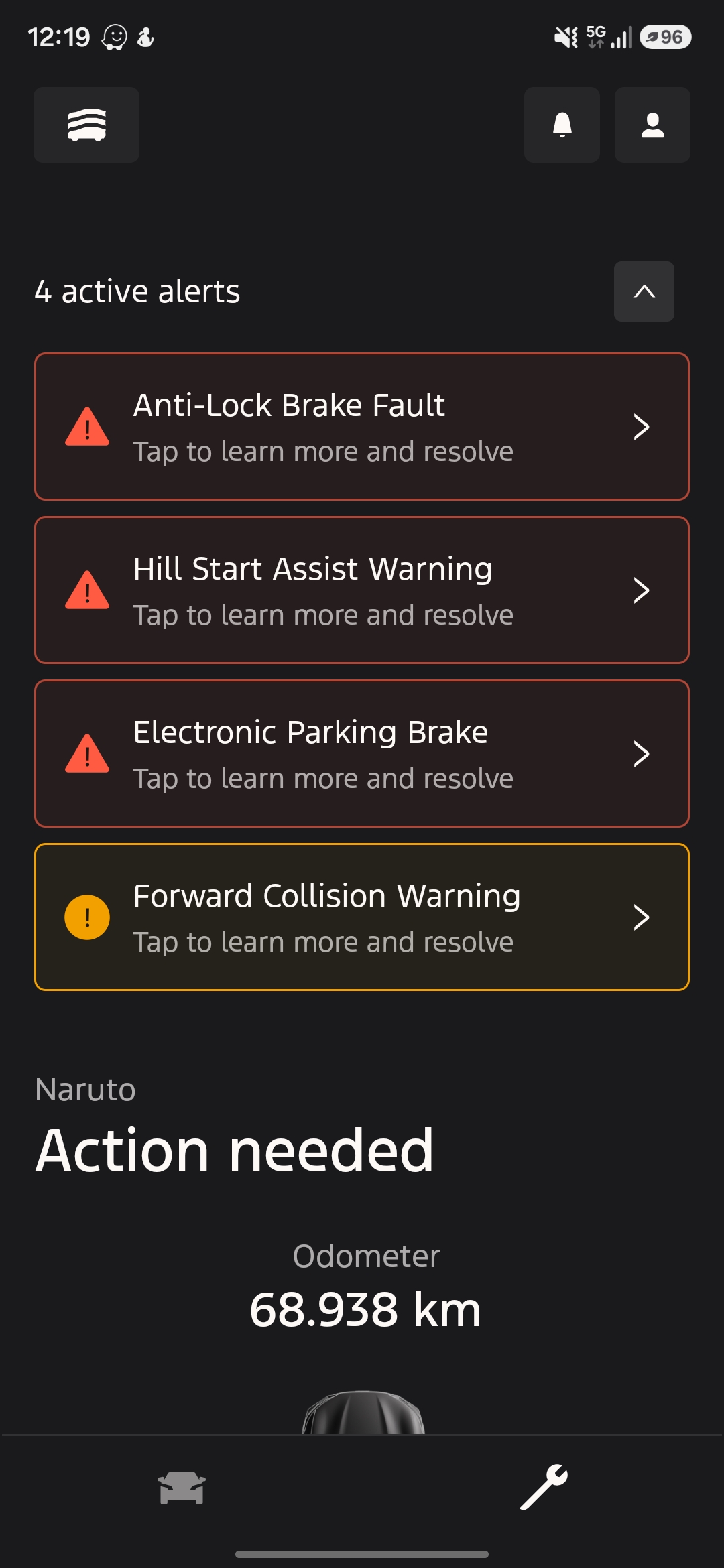Select the wrench maintenance tab
Image resolution: width=724 pixels, height=1568 pixels.
click(x=544, y=1487)
